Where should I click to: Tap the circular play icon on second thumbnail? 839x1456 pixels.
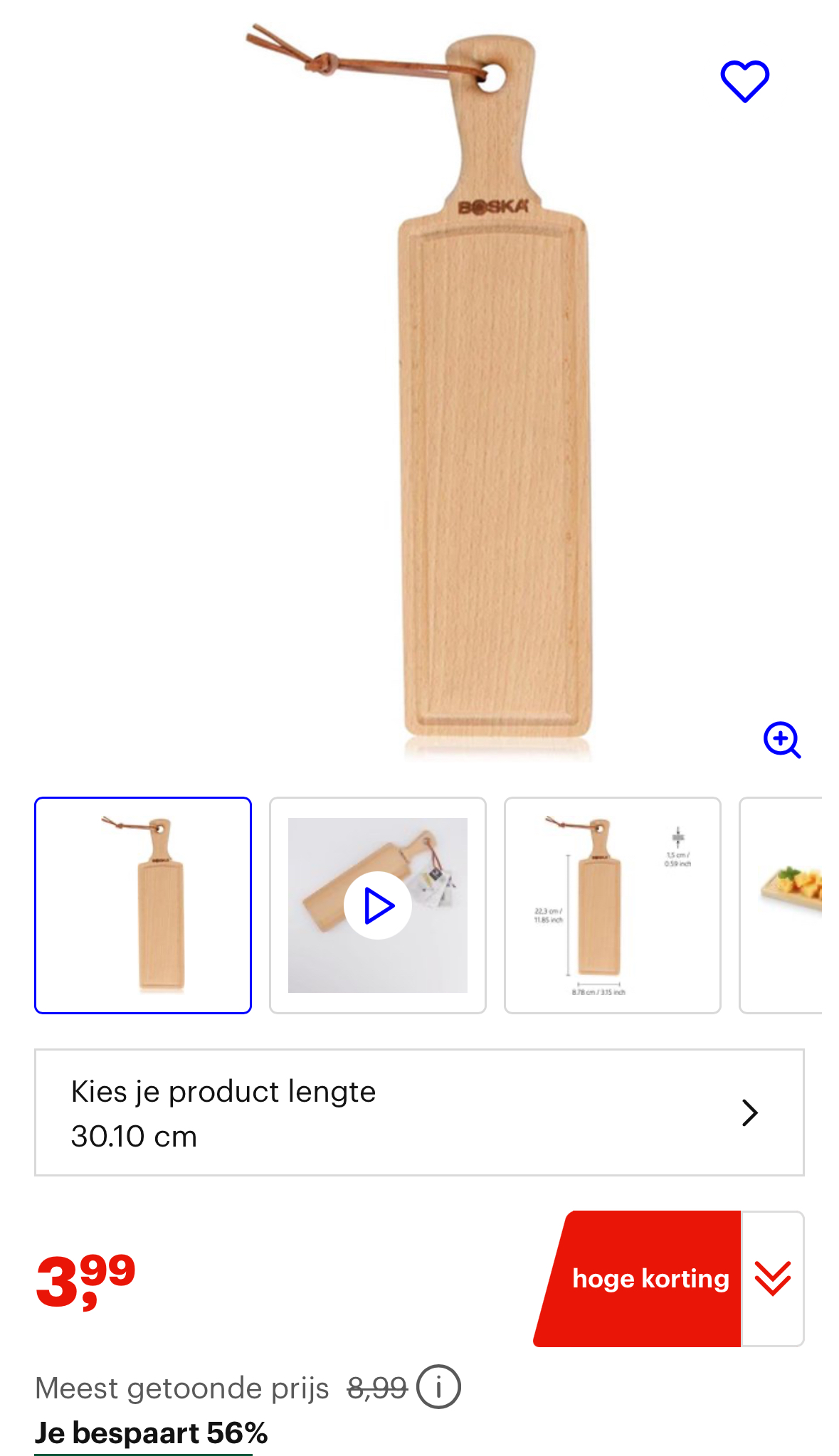(378, 905)
